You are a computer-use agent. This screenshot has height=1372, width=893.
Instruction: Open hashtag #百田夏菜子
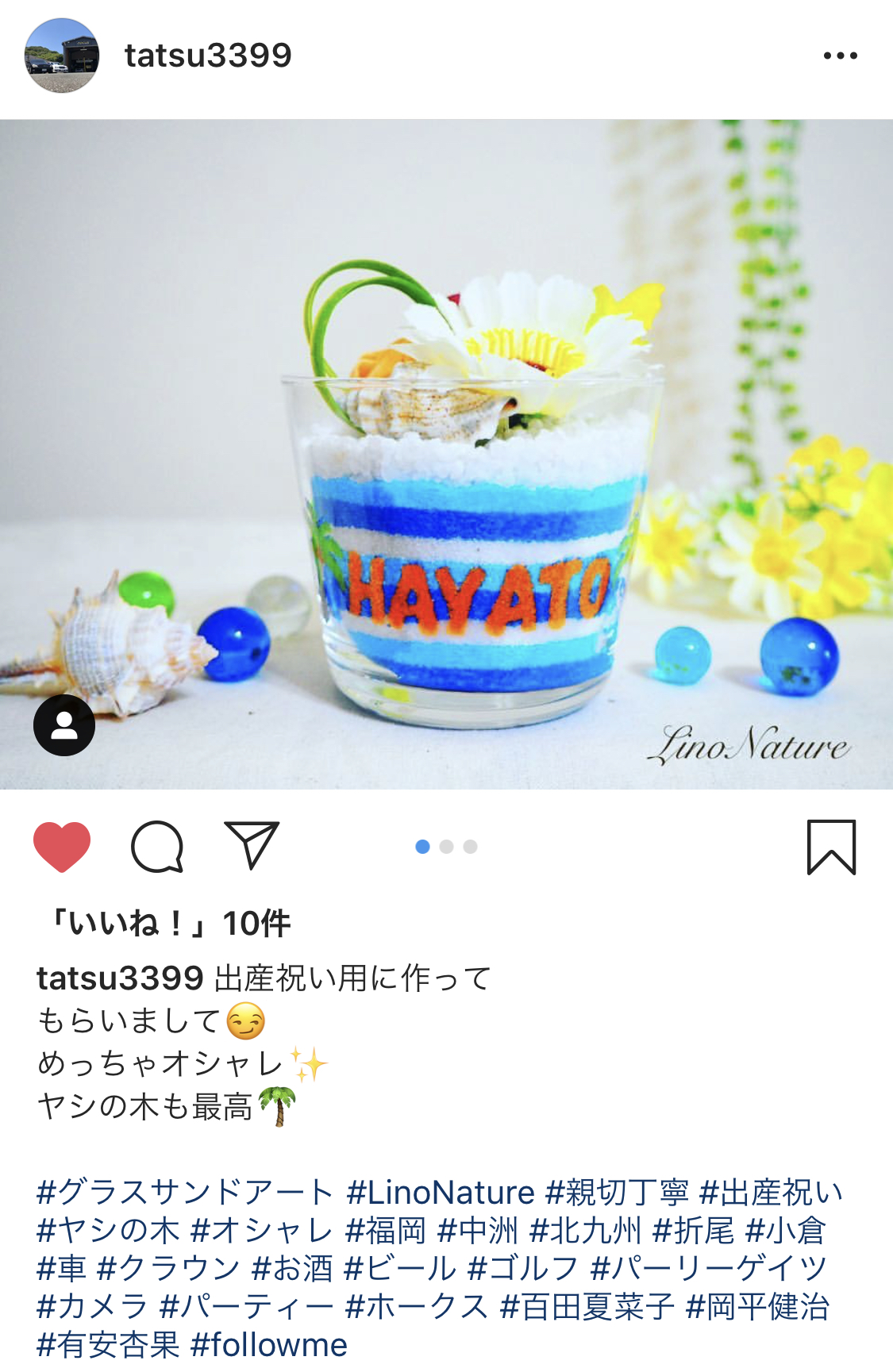[x=587, y=1306]
